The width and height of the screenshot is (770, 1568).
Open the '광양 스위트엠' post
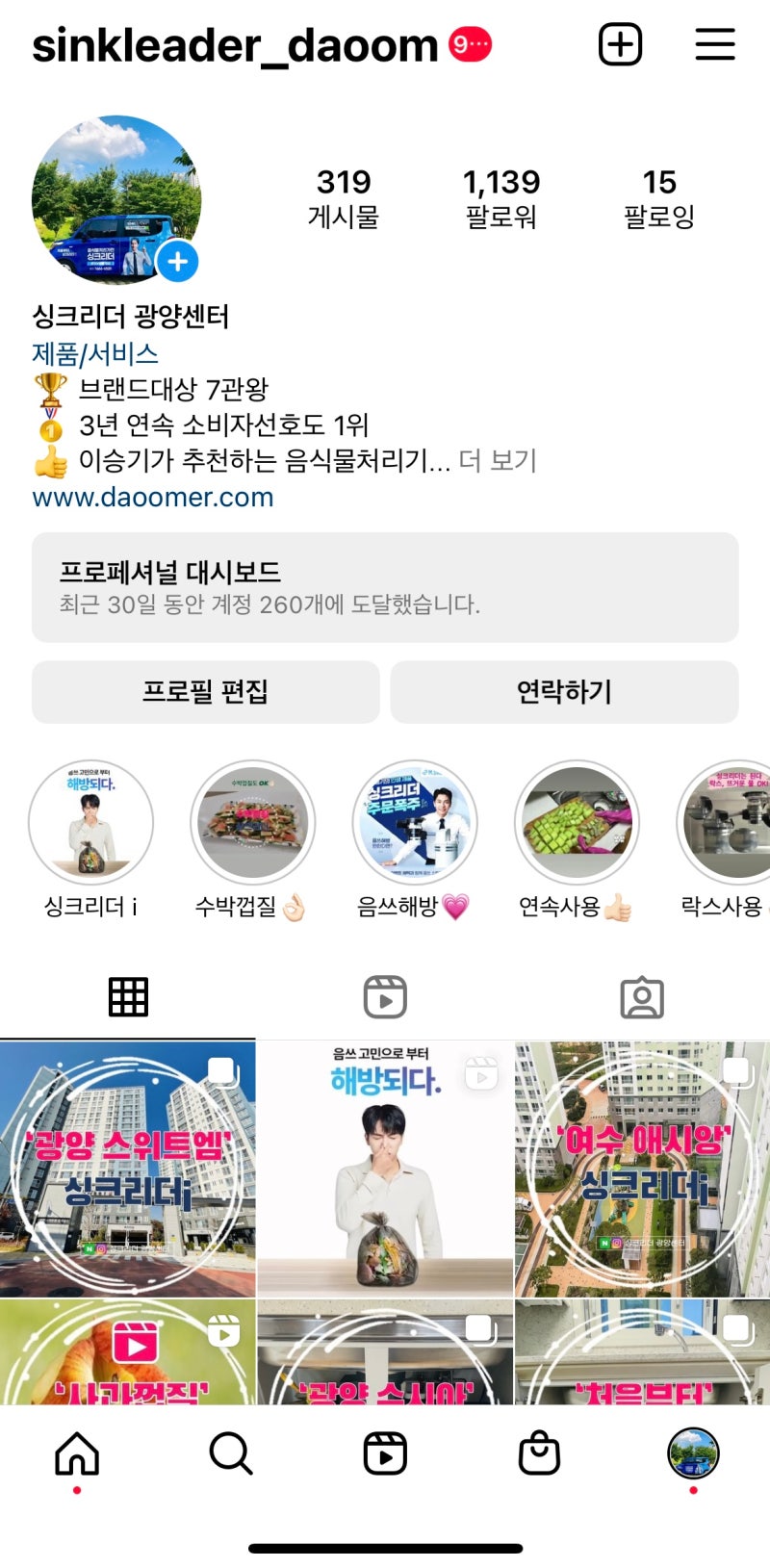[128, 1169]
